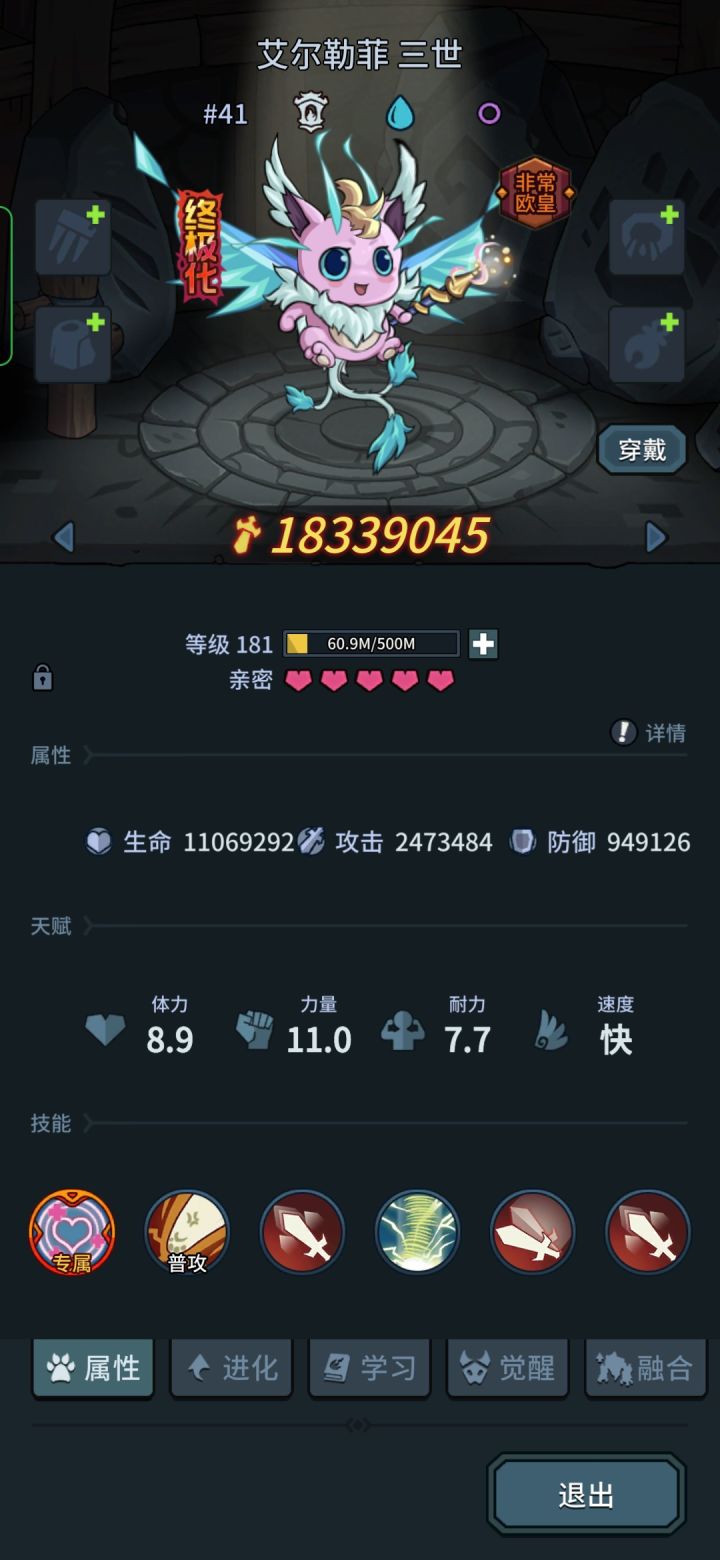720x1560 pixels.
Task: Click the 速度 speed wing icon
Action: pos(550,1030)
